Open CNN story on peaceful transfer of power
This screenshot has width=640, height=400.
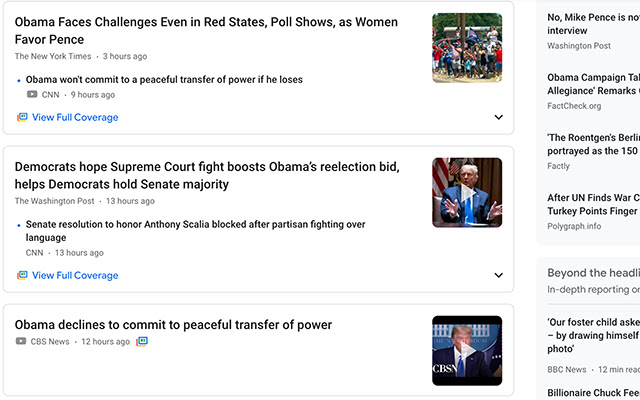(x=164, y=79)
